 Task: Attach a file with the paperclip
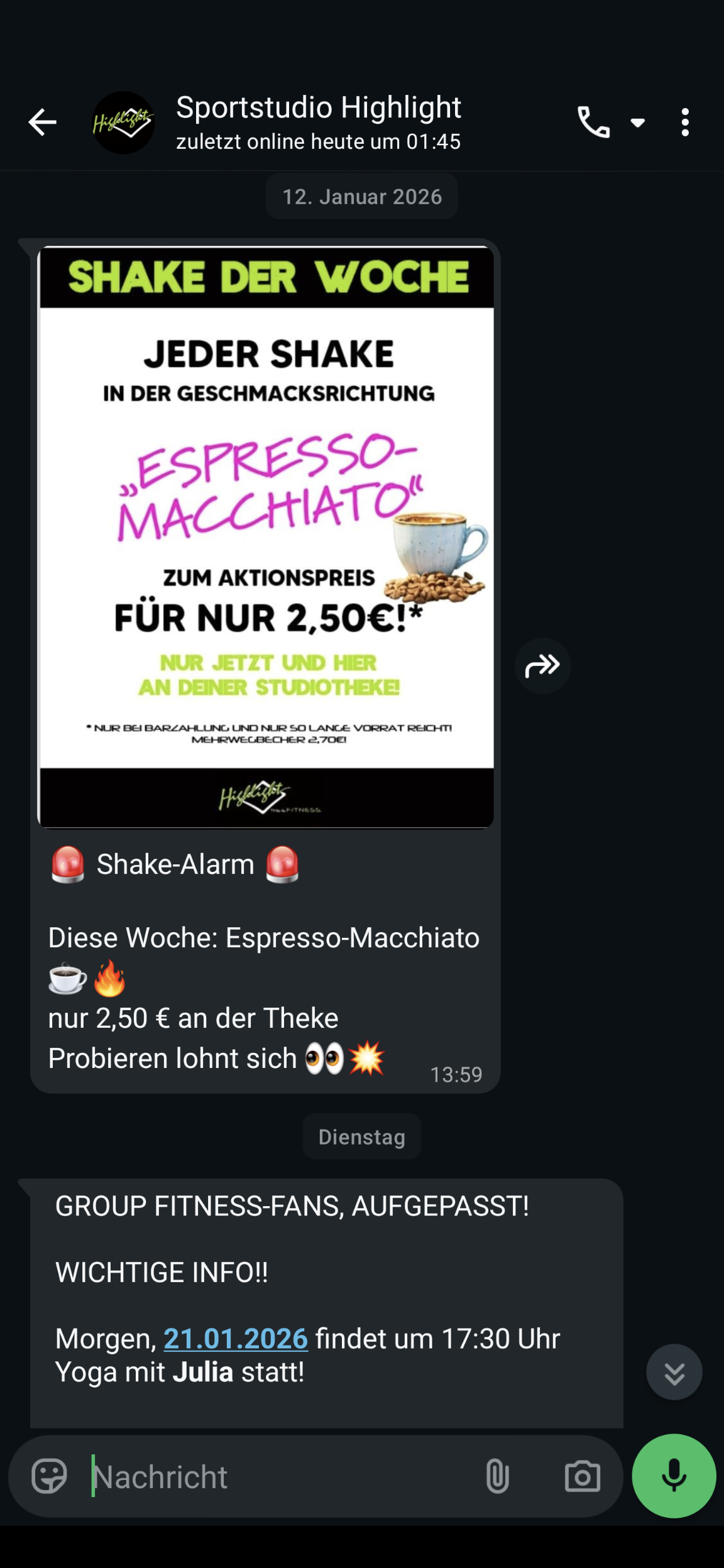point(497,1476)
